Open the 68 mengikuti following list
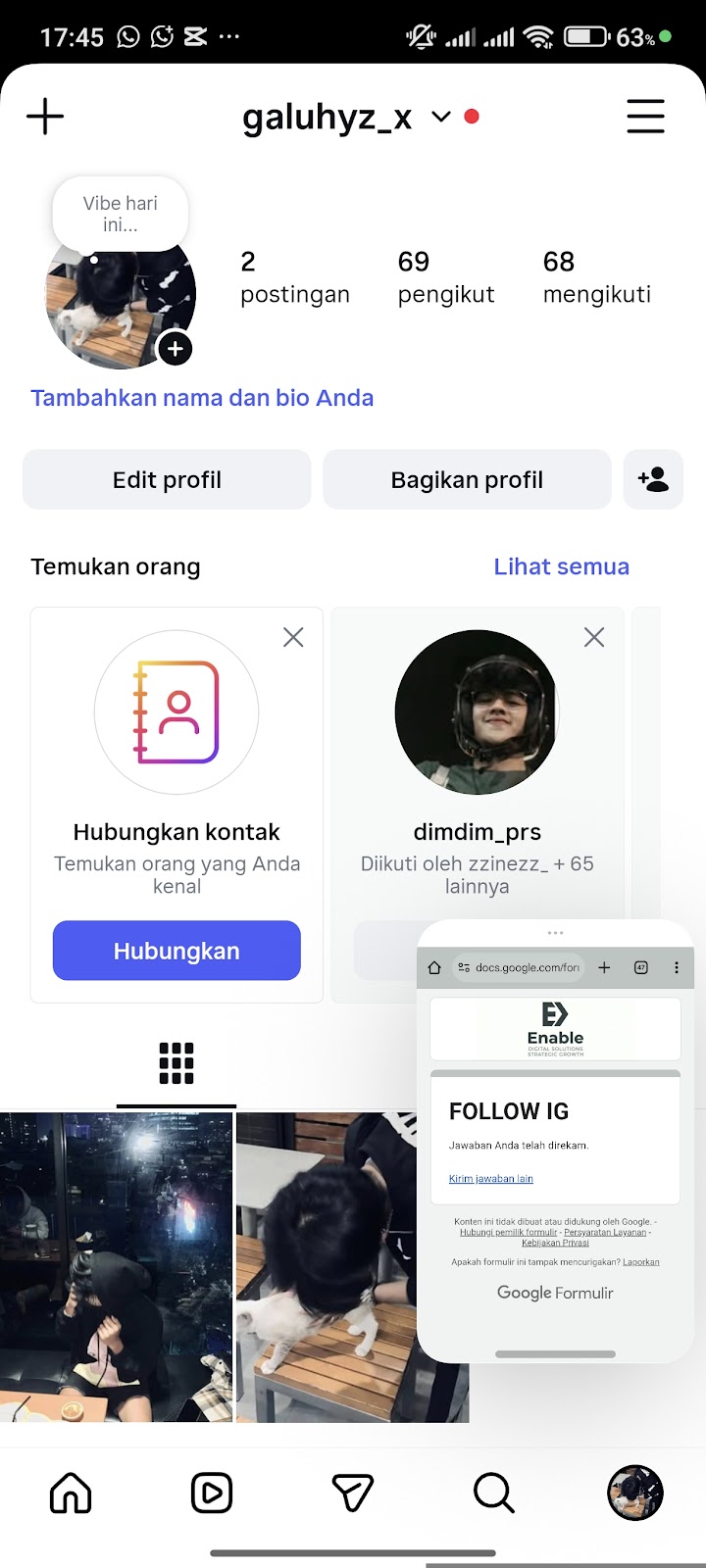The image size is (706, 1568). 596,276
